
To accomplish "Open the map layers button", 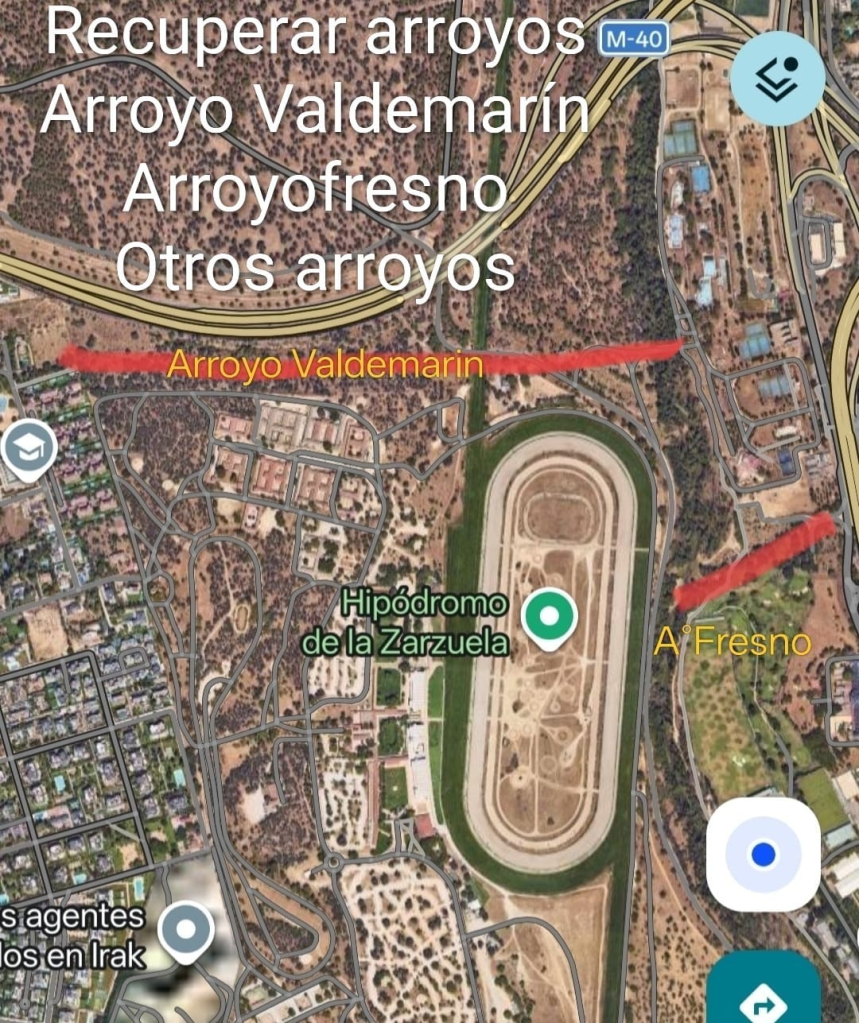I will click(x=777, y=78).
